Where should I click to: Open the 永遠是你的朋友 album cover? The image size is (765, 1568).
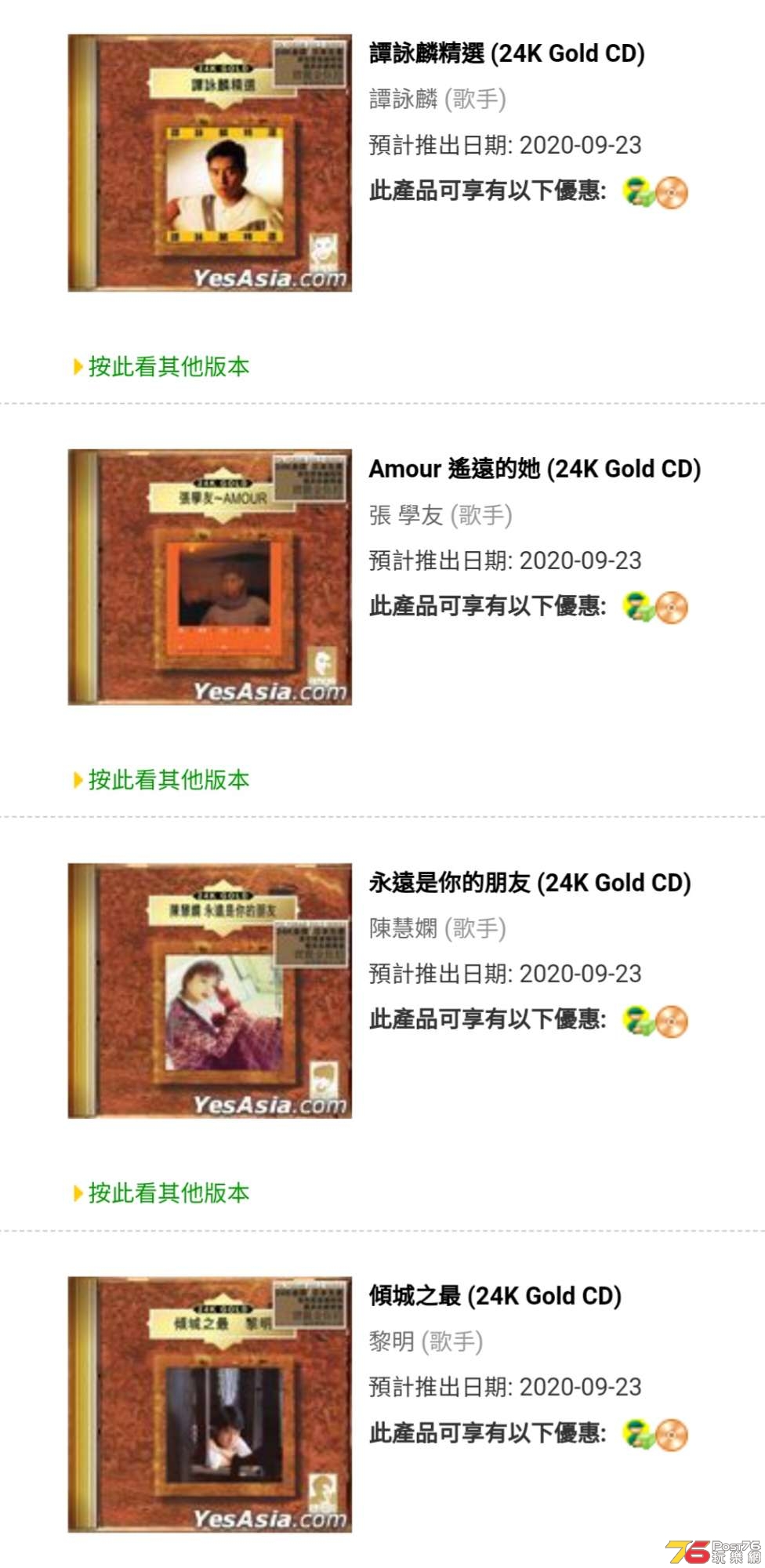point(209,991)
